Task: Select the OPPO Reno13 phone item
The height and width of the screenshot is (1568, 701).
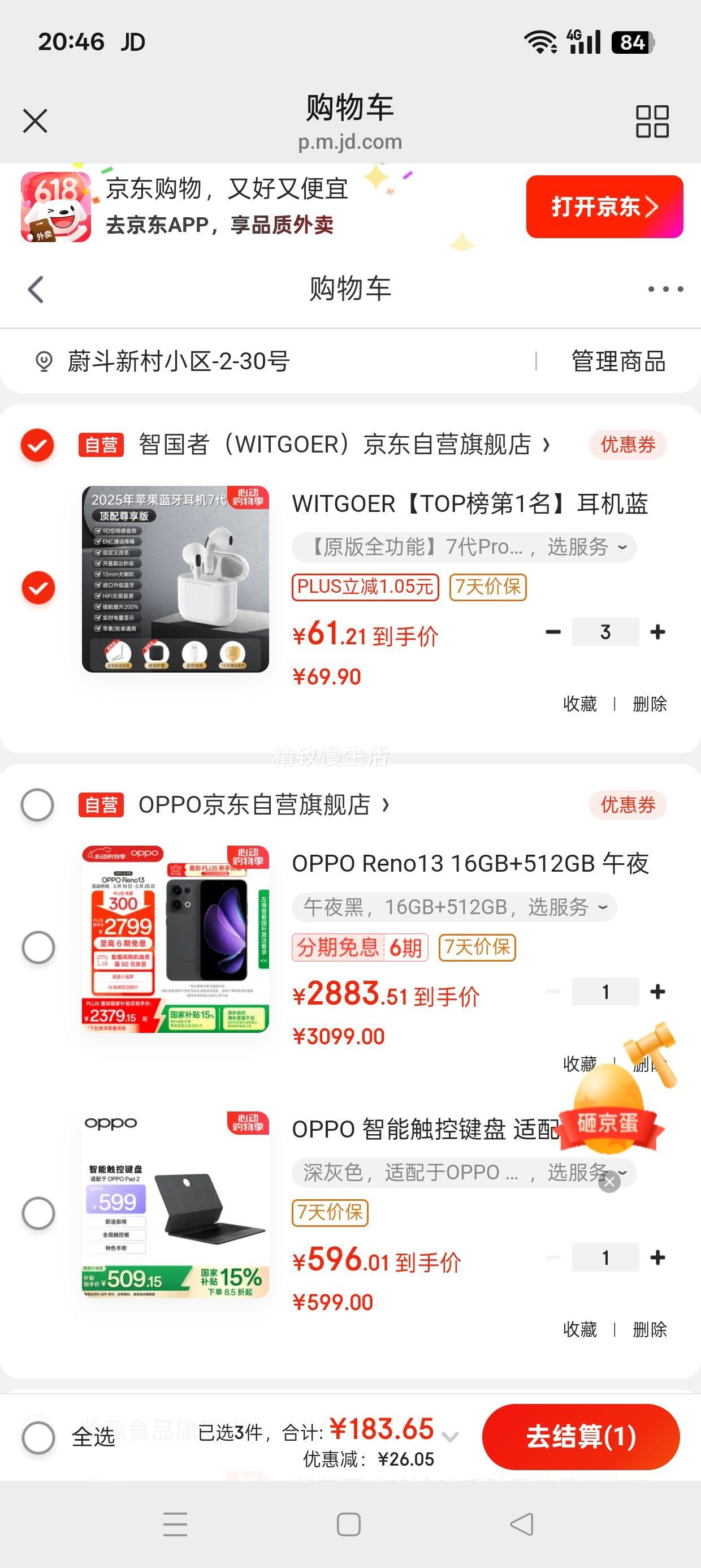Action: click(x=38, y=947)
